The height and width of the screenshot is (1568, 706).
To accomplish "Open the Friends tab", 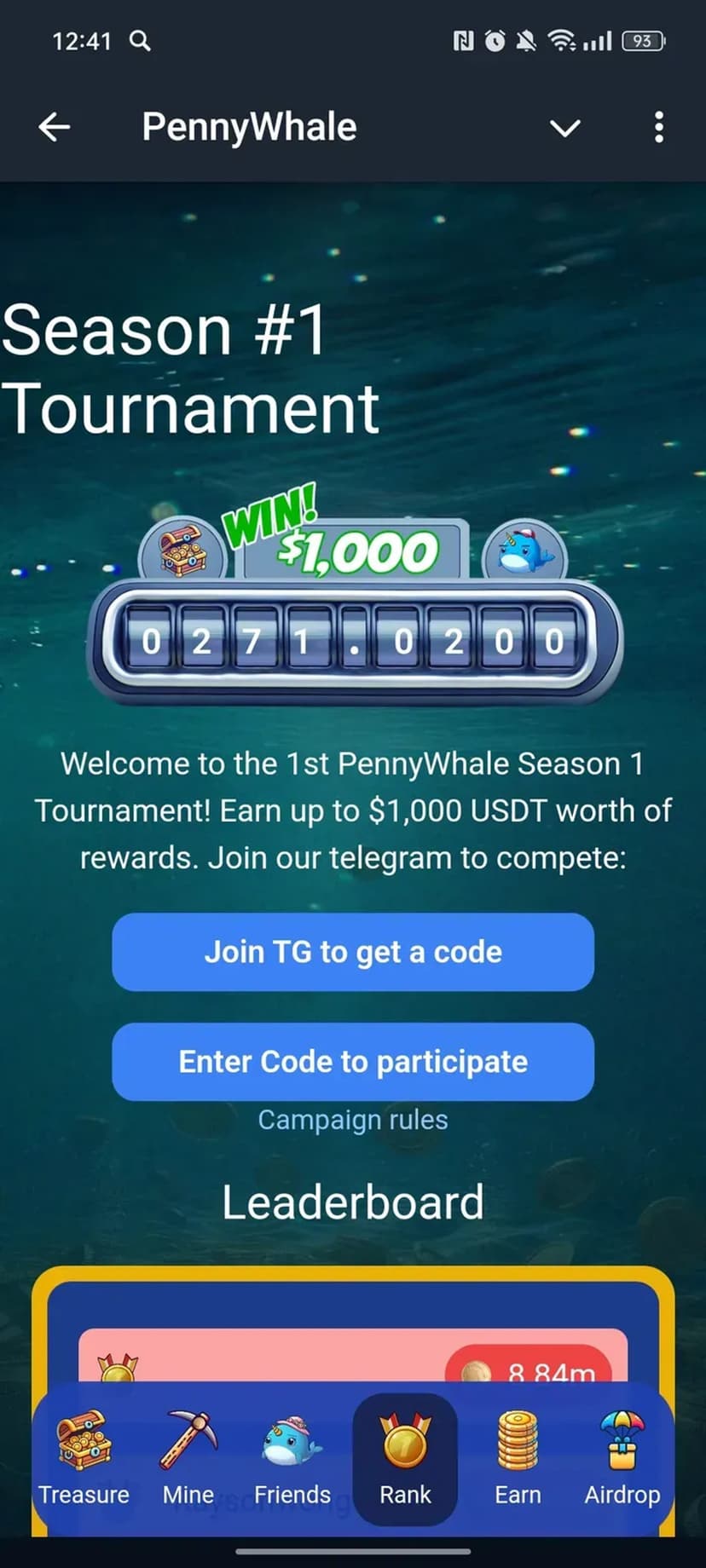I will tap(292, 1459).
